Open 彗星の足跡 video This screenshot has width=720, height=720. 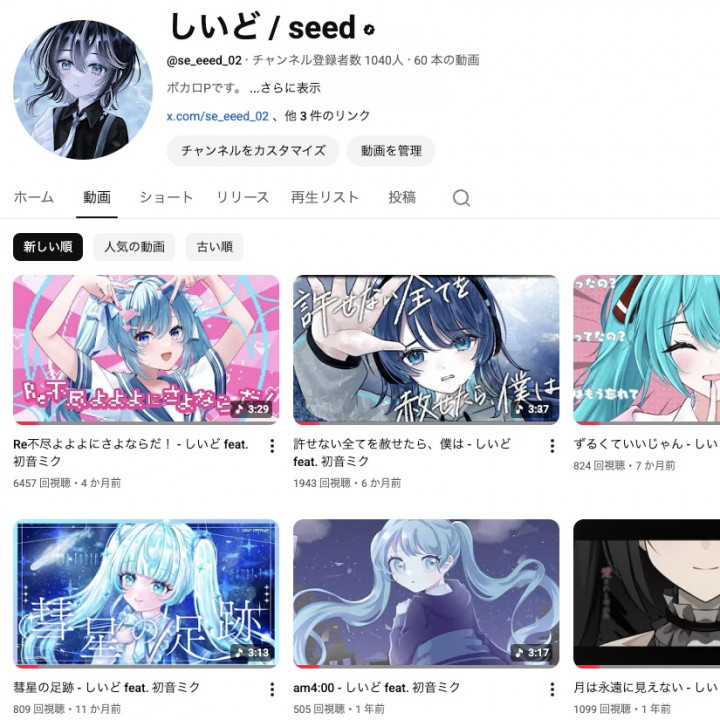coord(146,593)
